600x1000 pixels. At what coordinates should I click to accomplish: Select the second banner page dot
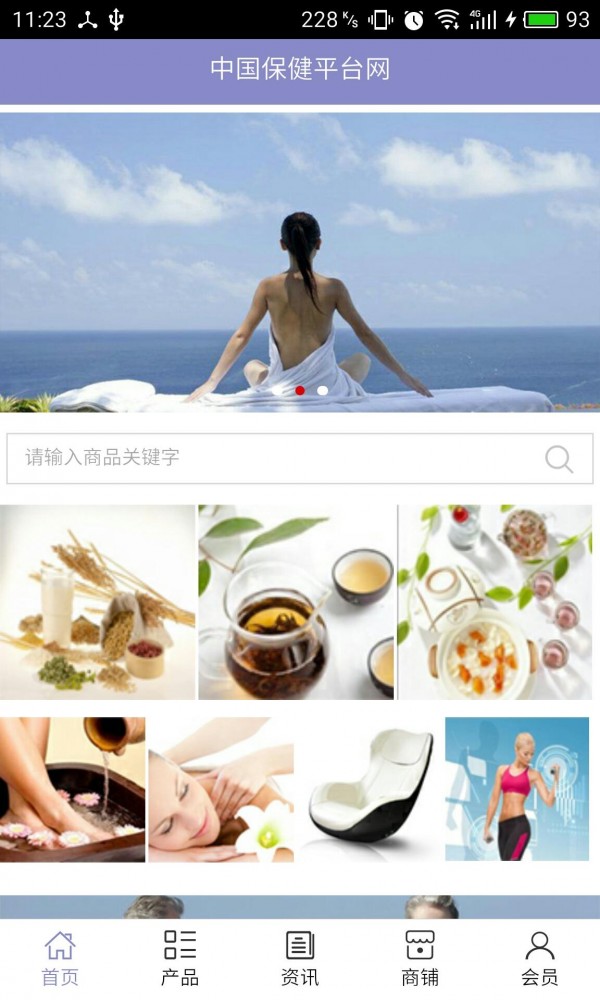[322, 391]
